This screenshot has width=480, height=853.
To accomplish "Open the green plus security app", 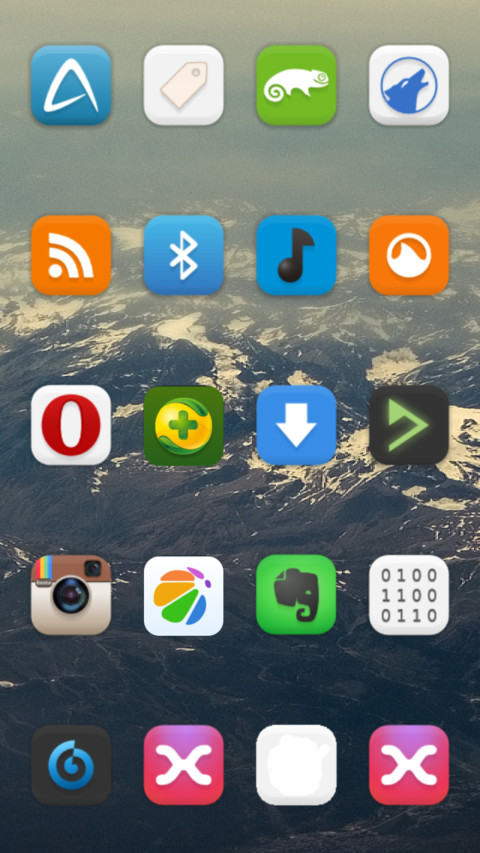I will pos(183,425).
